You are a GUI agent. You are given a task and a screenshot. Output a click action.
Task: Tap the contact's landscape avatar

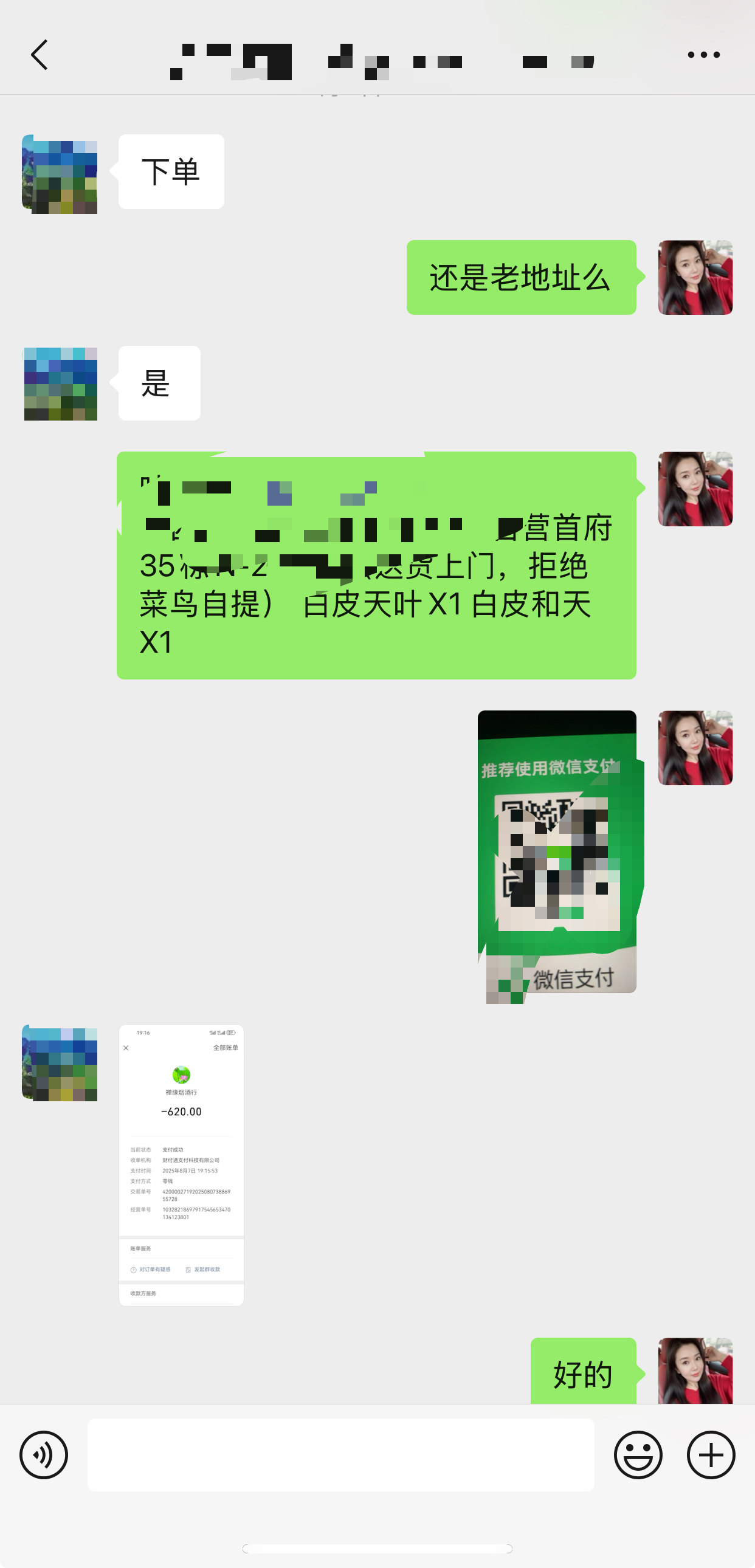coord(59,173)
